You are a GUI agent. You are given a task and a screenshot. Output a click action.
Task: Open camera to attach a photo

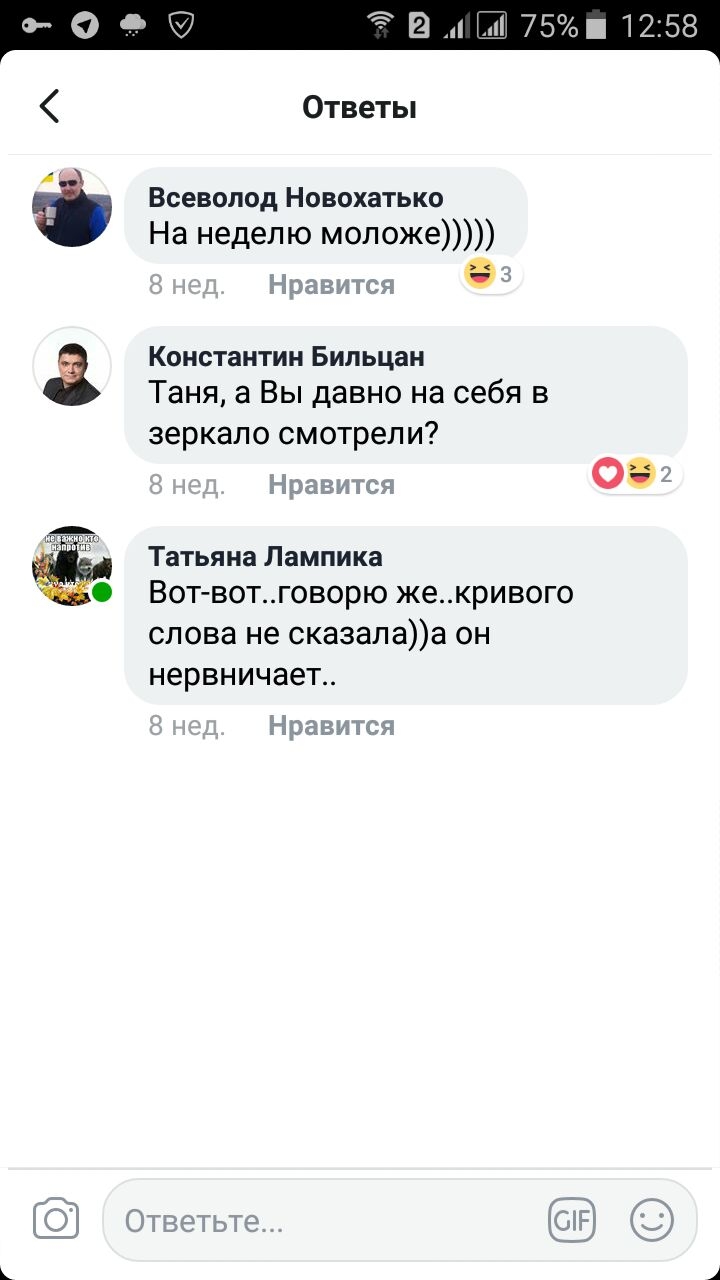click(56, 1220)
